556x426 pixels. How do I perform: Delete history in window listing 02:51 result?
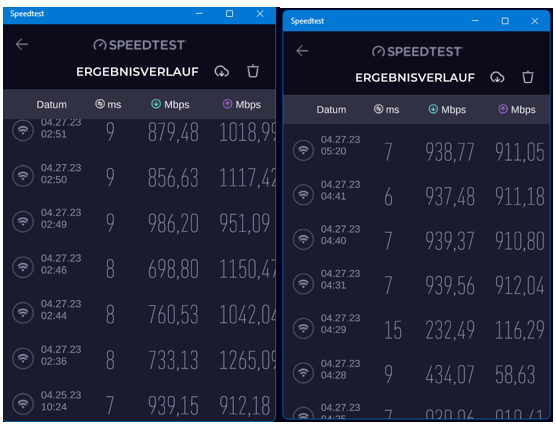pyautogui.click(x=253, y=71)
